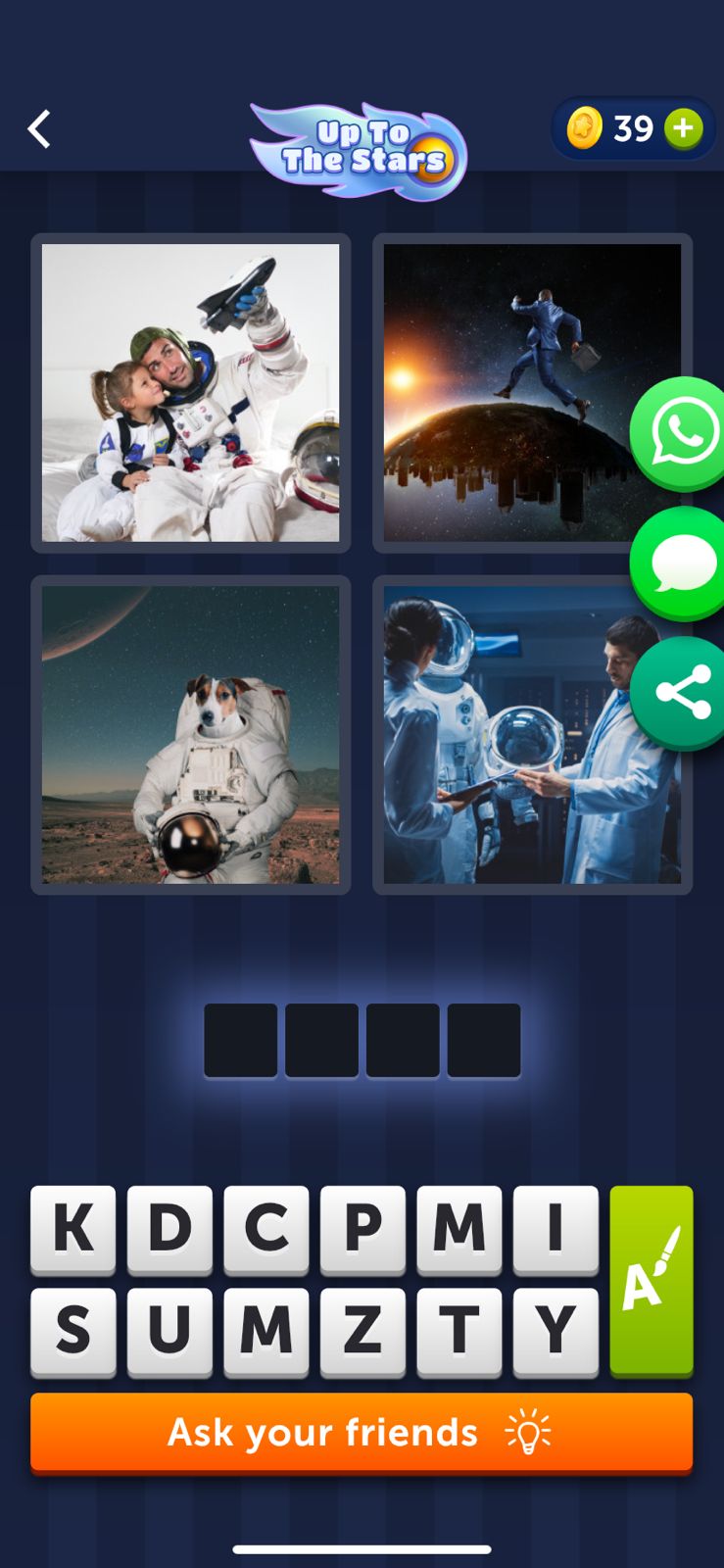Add more coins with the plus button
This screenshot has width=724, height=1568.
coord(683,128)
